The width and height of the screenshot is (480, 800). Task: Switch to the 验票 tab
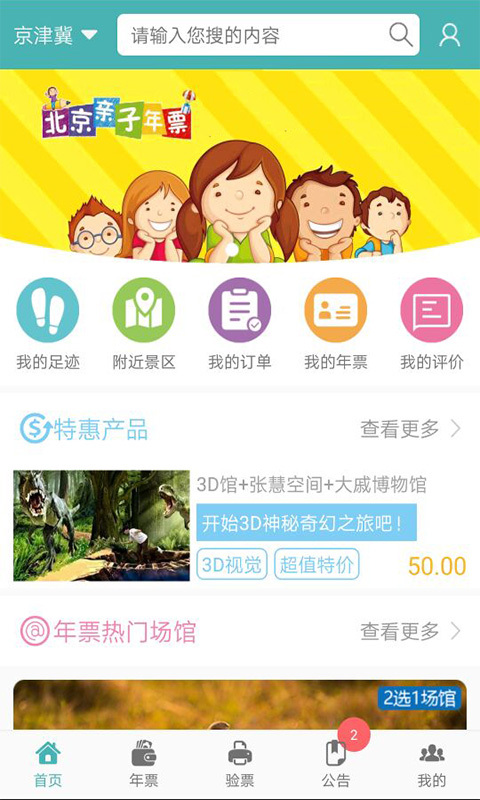240,765
